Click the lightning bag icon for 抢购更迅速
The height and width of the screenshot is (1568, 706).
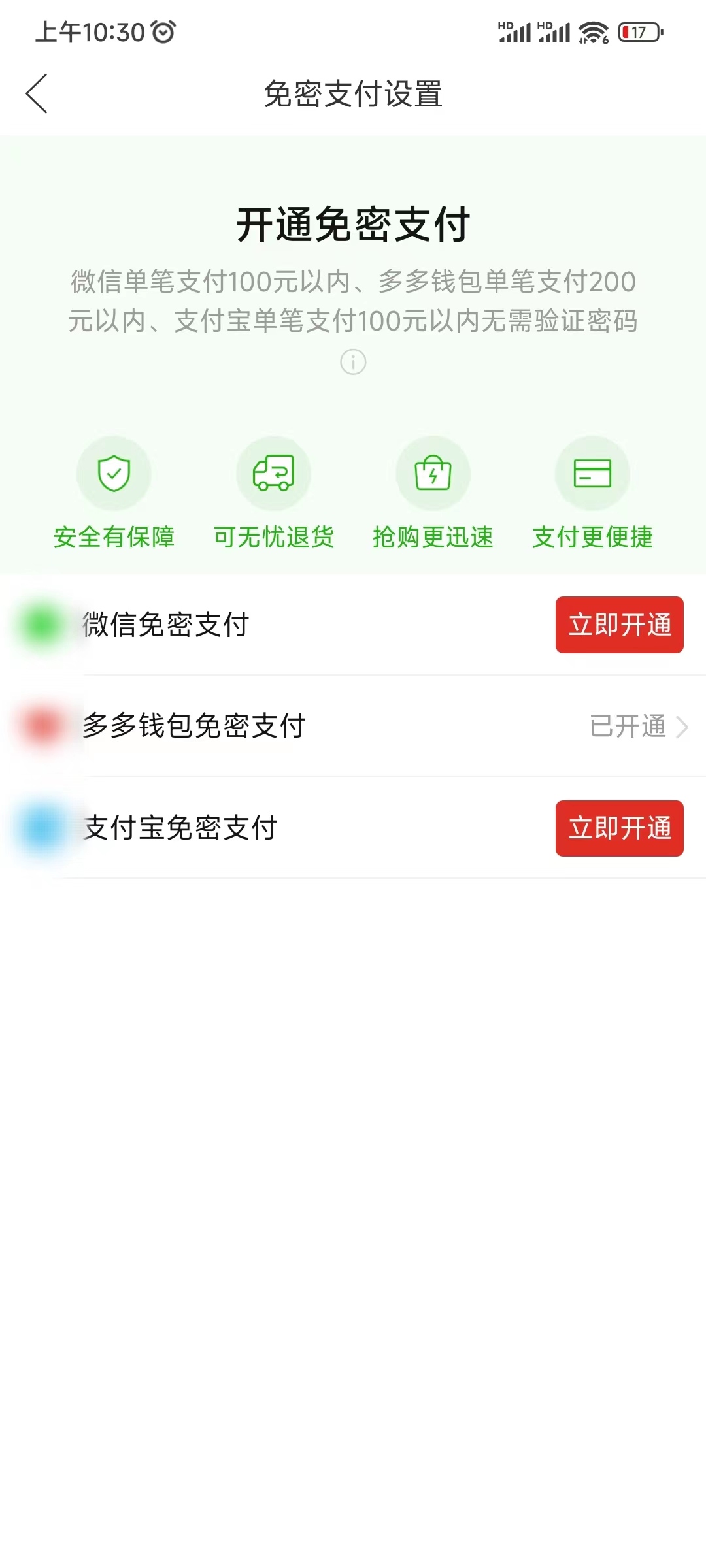[x=433, y=473]
